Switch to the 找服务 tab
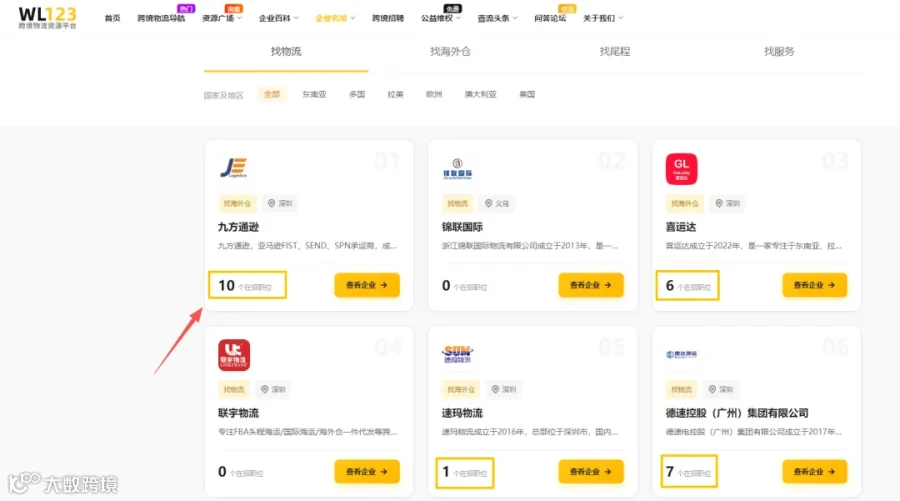Screen dimensions: 900x501 pyautogui.click(x=779, y=52)
